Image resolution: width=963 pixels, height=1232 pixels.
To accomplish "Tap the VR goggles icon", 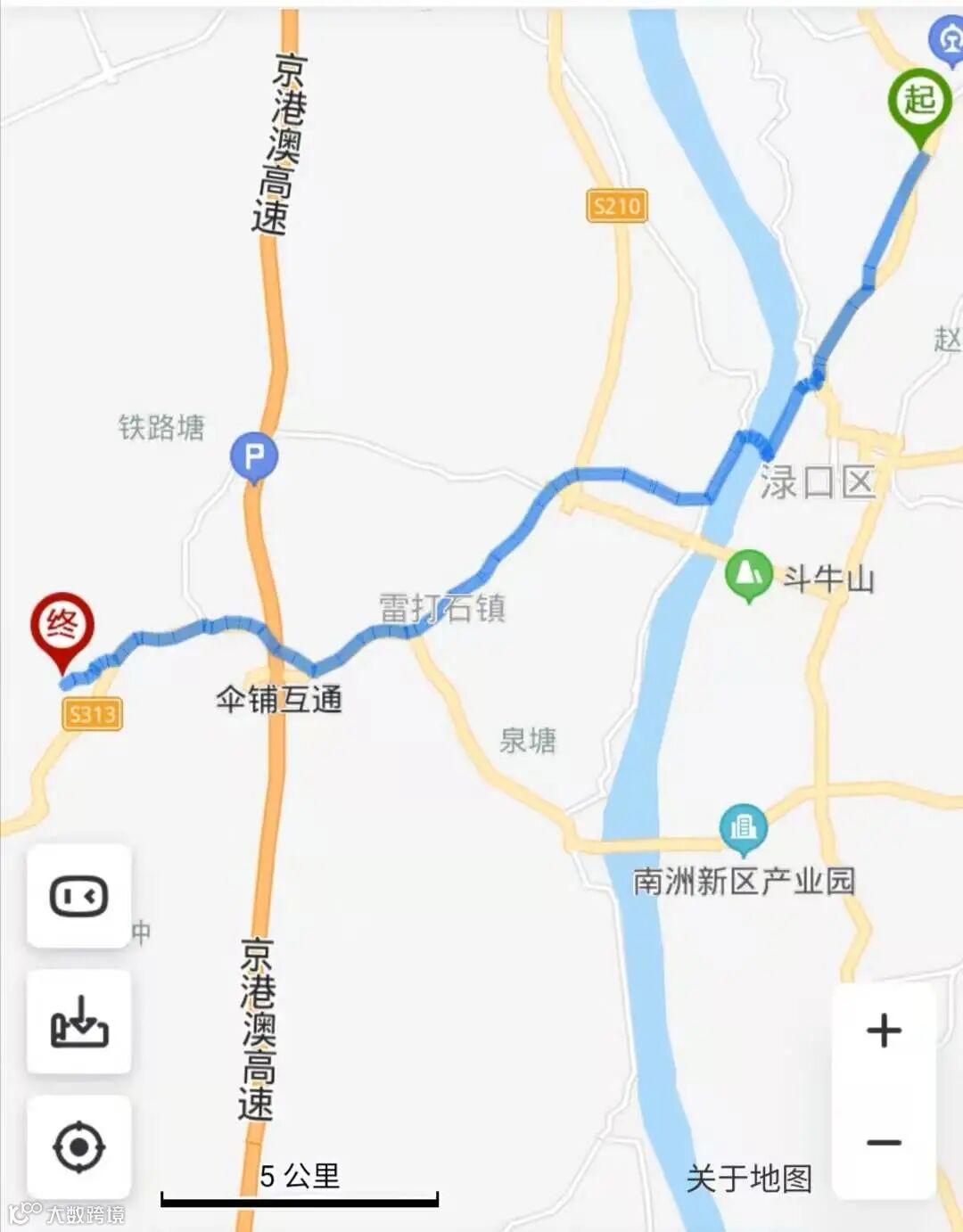I will [x=79, y=896].
